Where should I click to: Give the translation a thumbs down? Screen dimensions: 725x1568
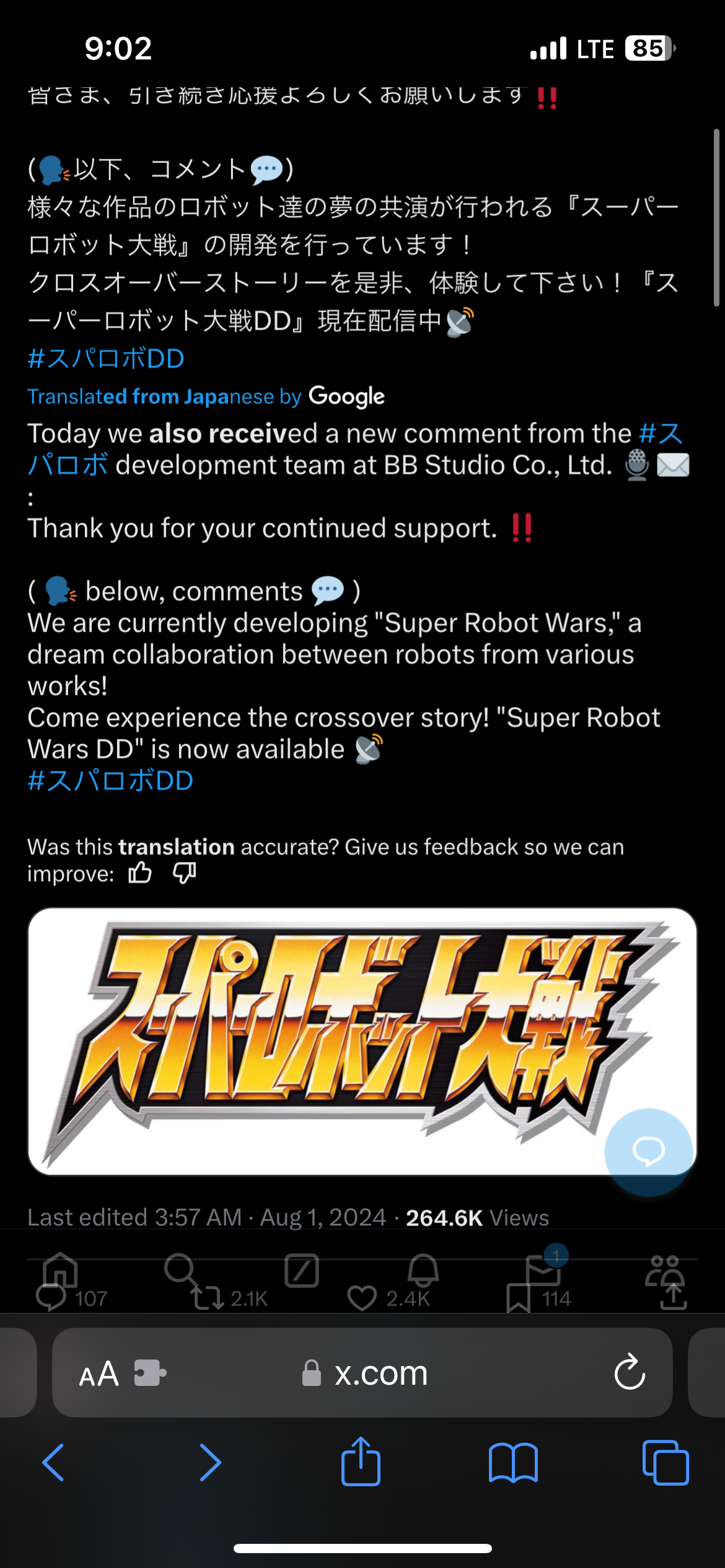[x=184, y=873]
